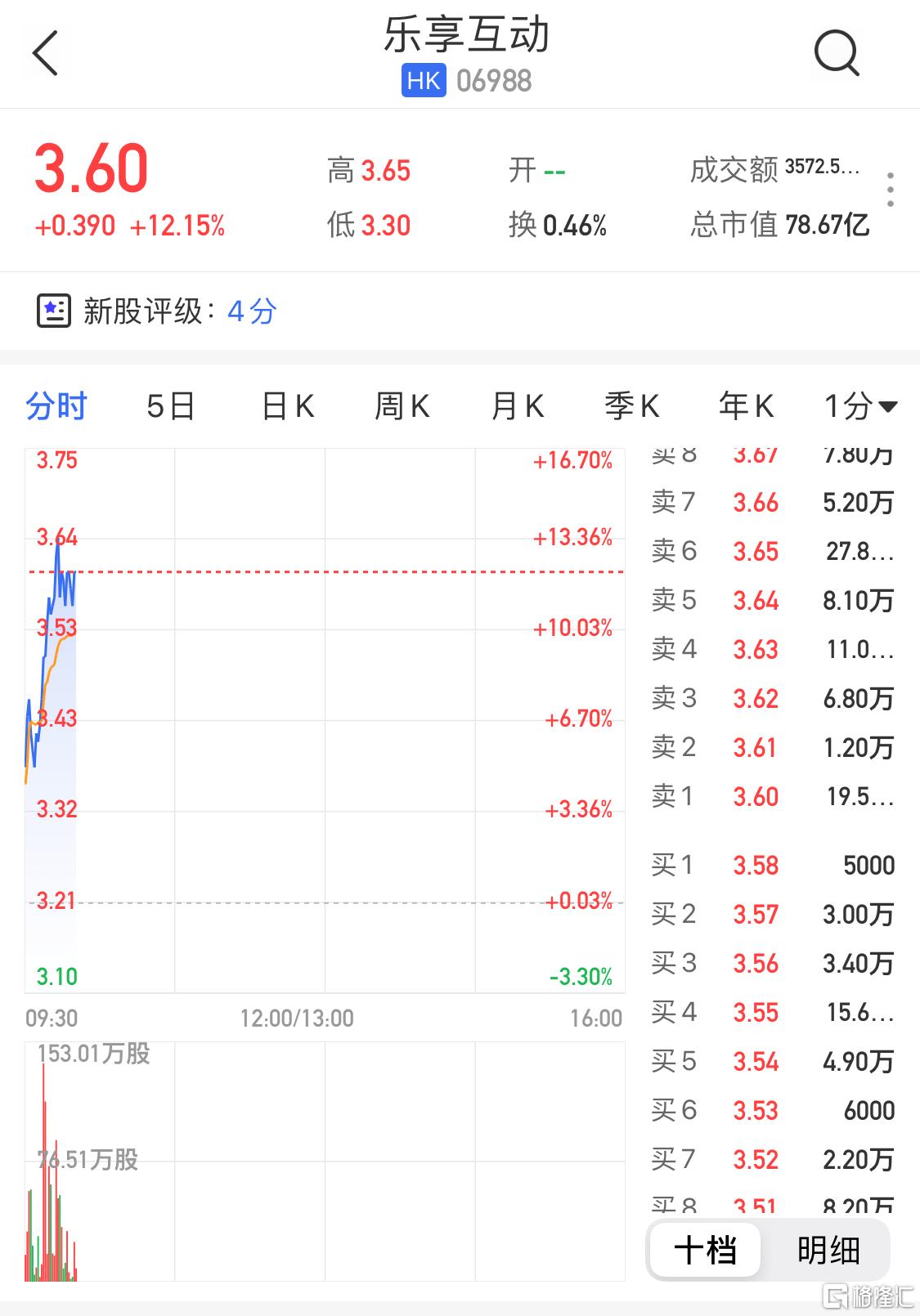Switch to the 分时 chart tab
This screenshot has height=1316, width=920.
56,406
